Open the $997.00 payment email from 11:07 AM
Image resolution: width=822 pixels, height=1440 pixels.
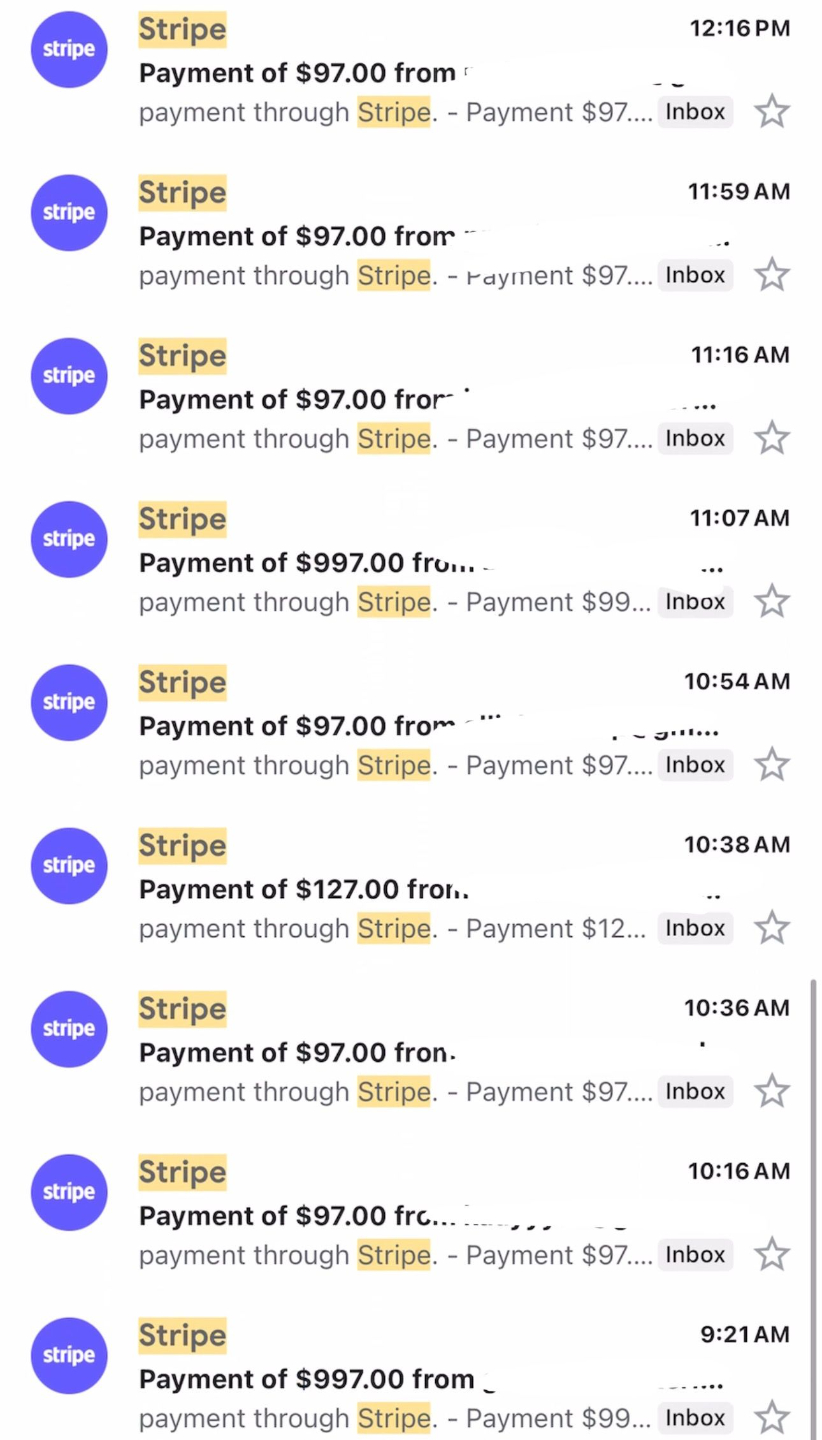click(400, 562)
